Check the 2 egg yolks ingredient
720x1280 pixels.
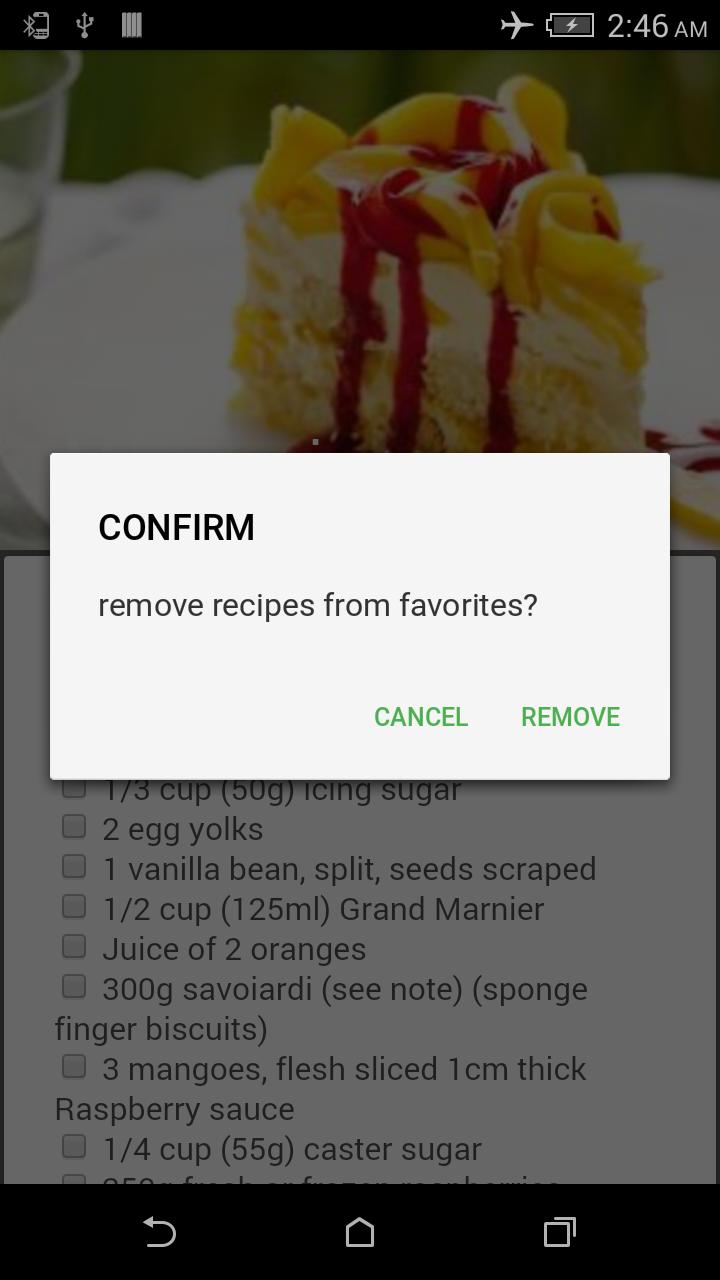pyautogui.click(x=74, y=826)
